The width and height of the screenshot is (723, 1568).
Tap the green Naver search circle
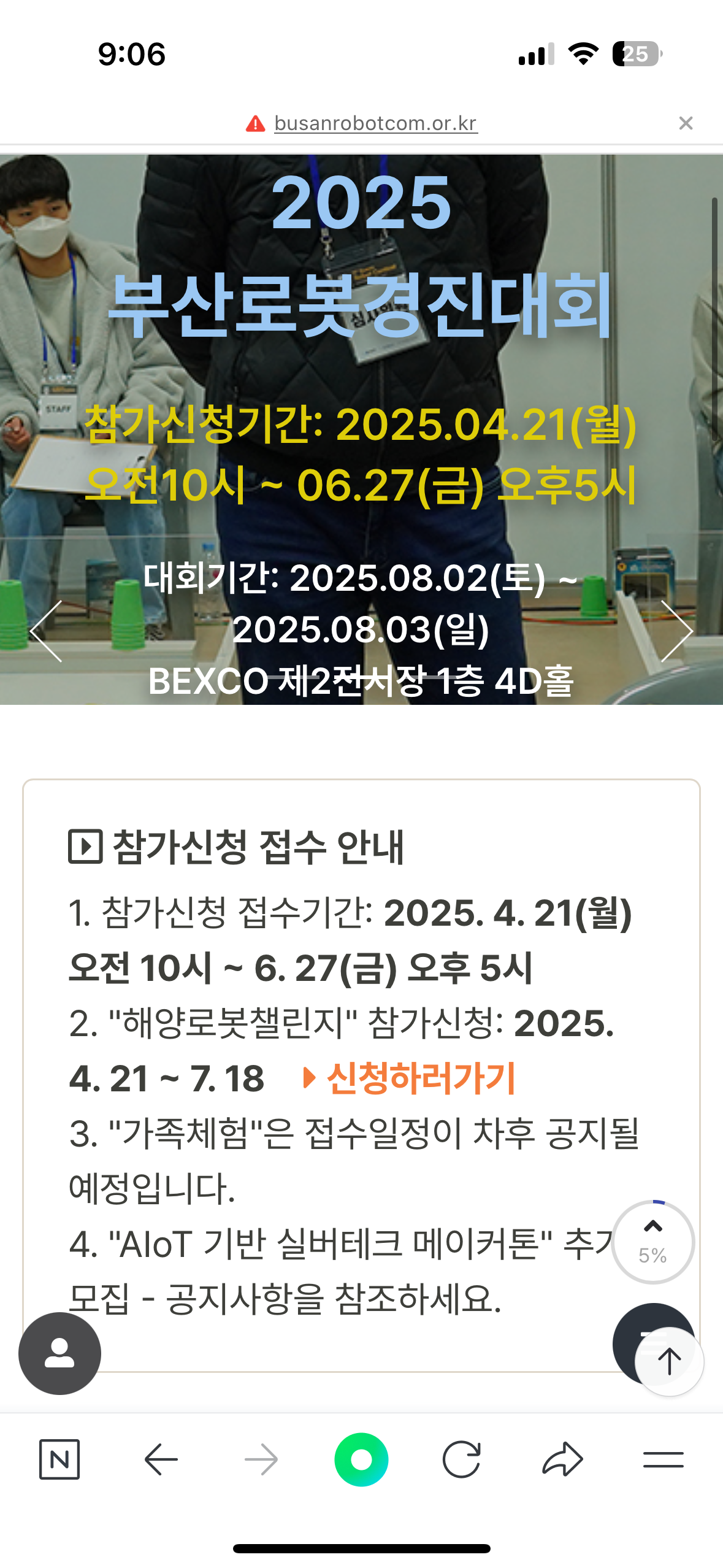(361, 1459)
